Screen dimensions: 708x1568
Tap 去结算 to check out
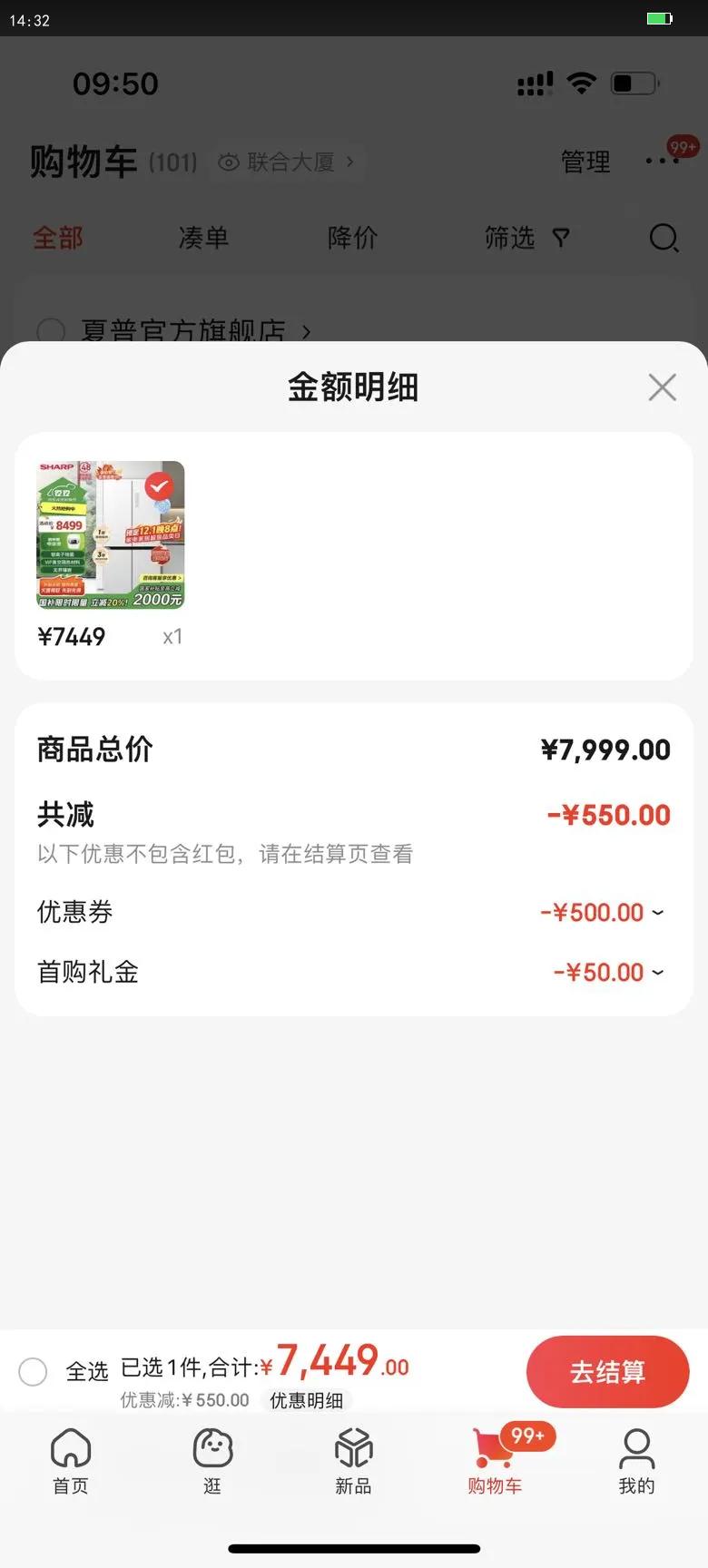point(607,1371)
